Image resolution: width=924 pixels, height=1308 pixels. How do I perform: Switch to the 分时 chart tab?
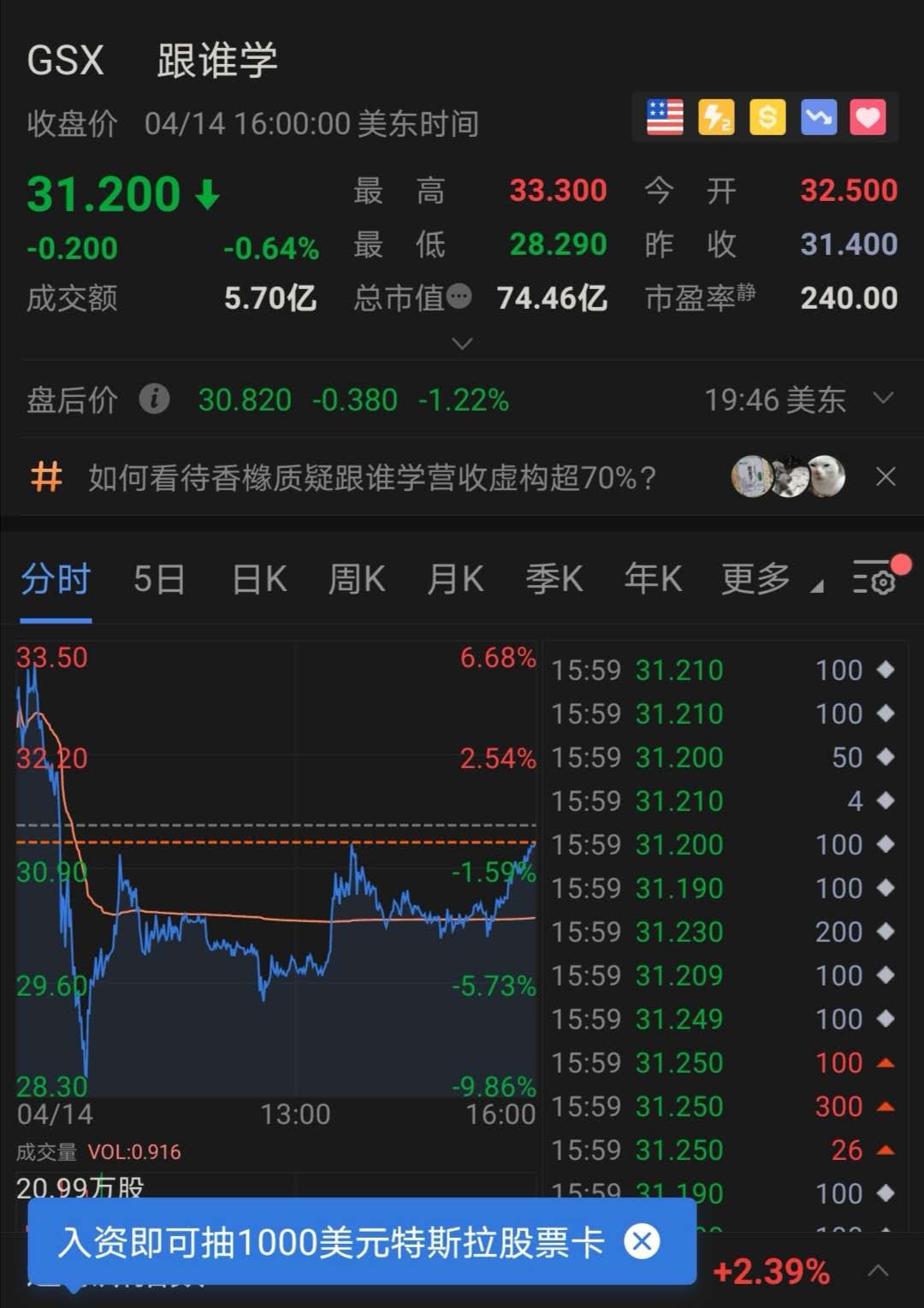tap(56, 580)
